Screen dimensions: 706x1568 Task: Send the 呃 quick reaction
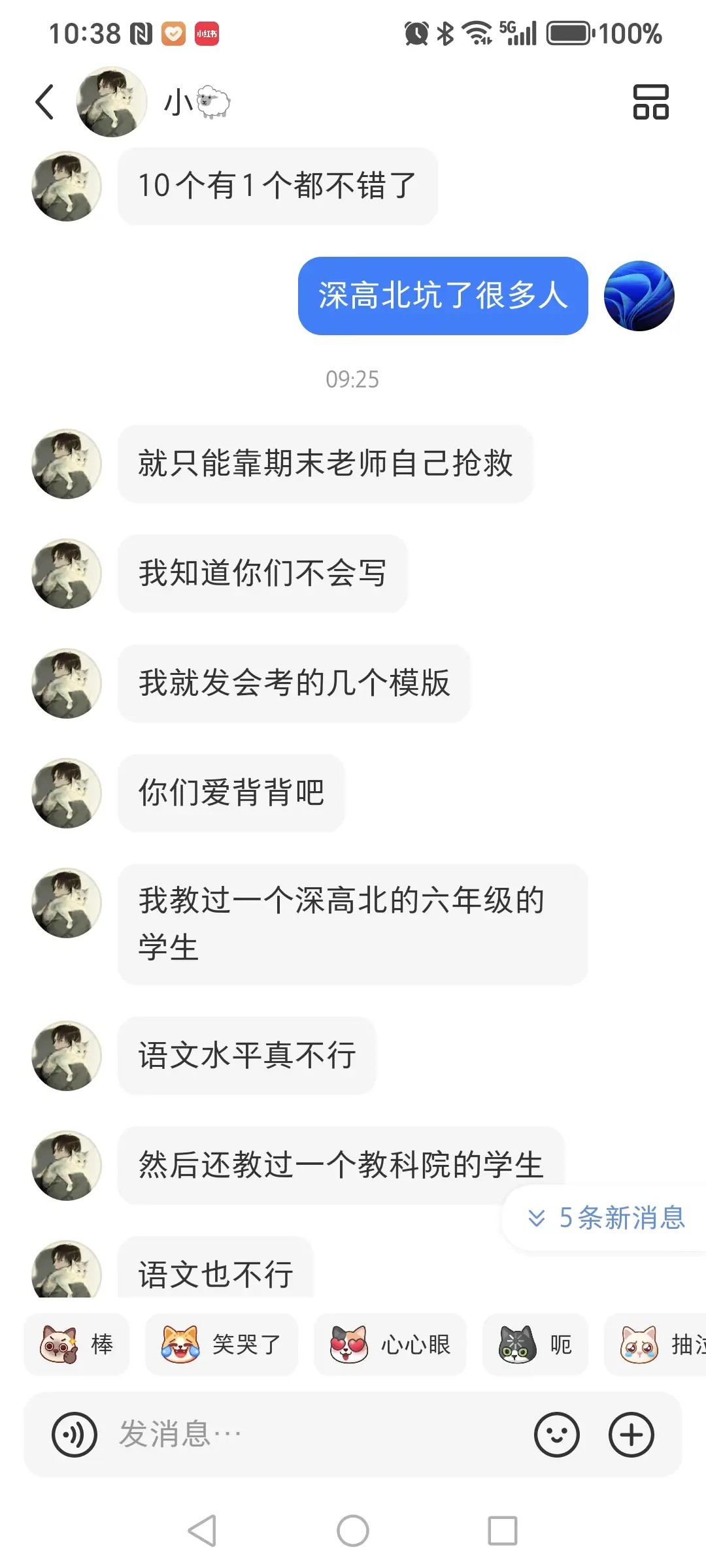535,1345
